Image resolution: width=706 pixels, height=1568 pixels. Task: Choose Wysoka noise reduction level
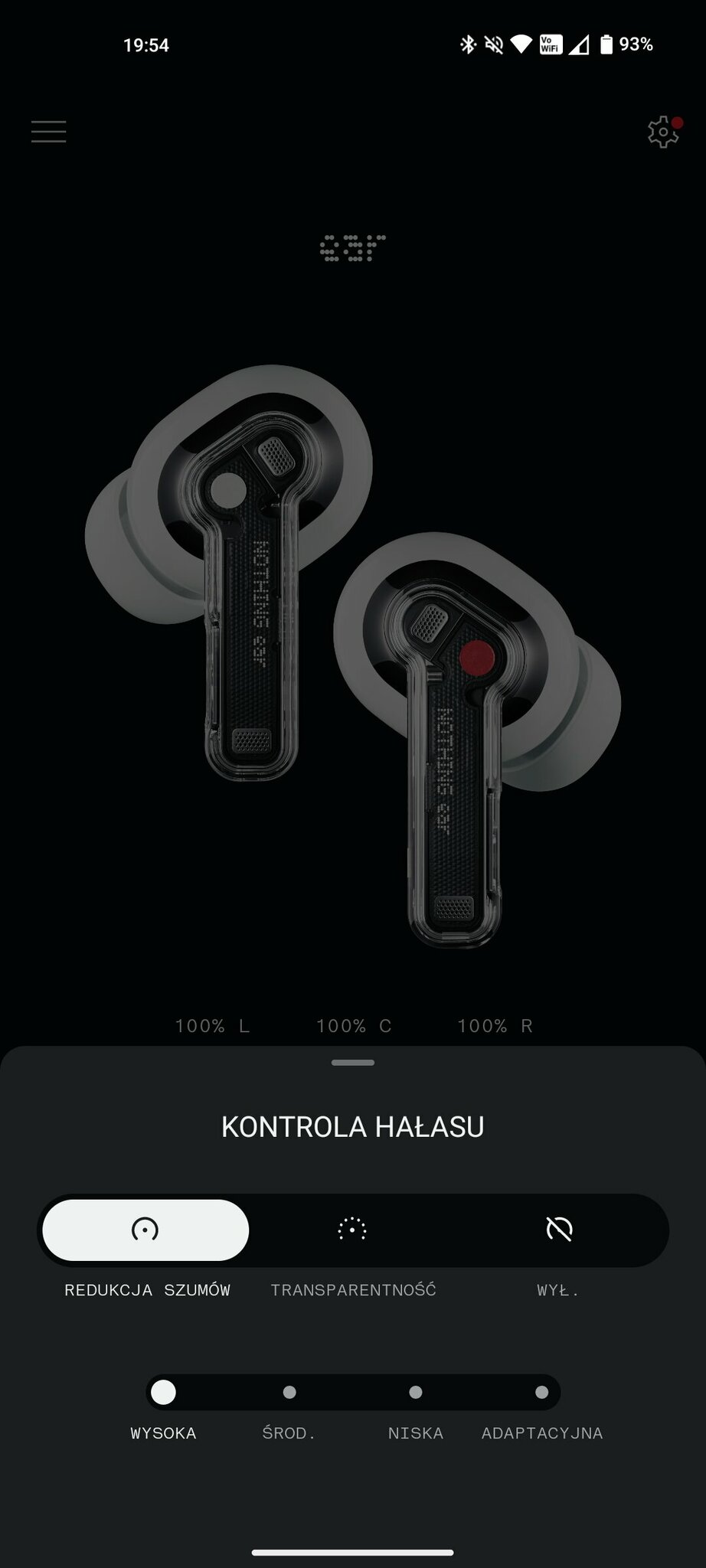[x=163, y=1392]
